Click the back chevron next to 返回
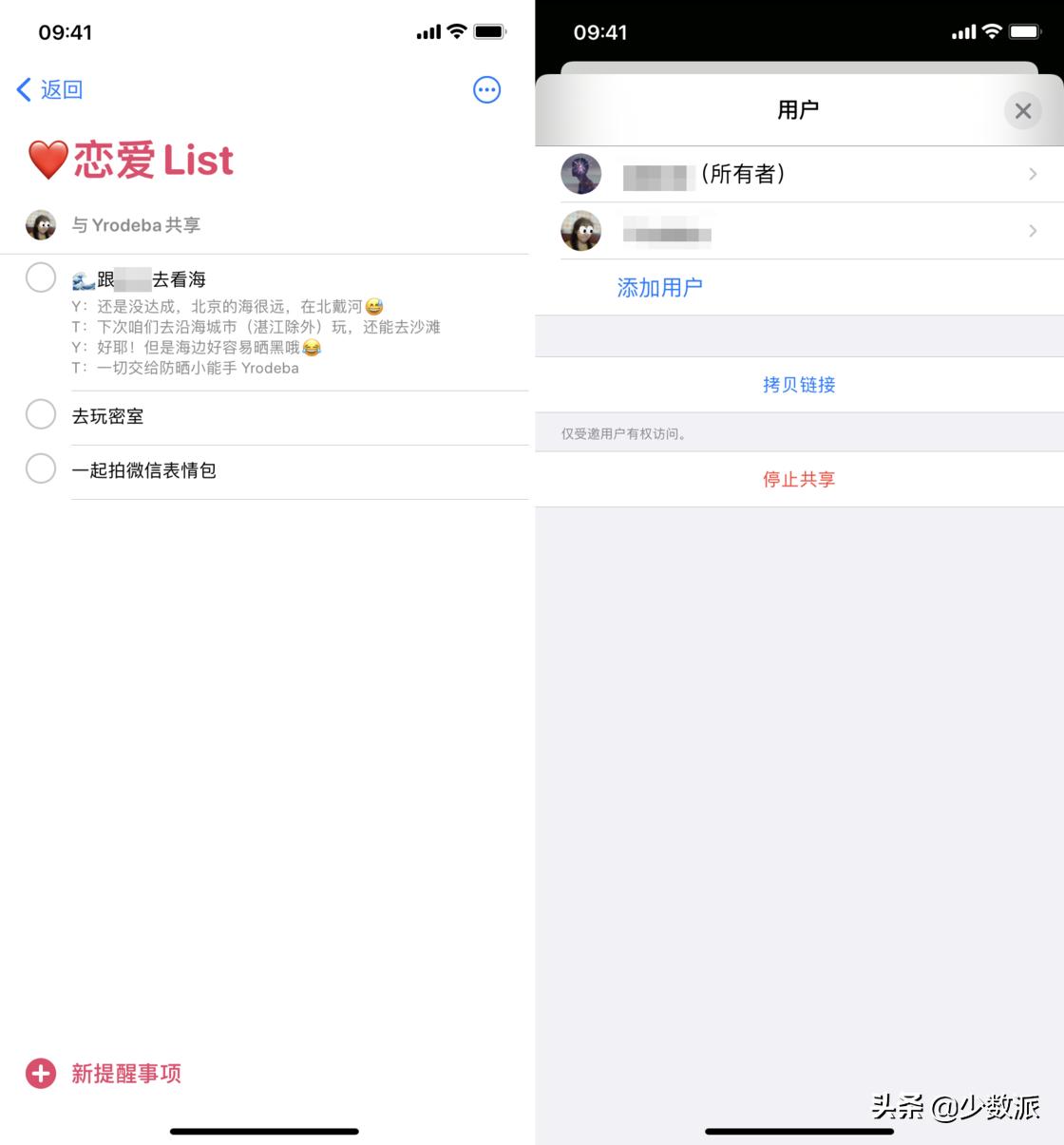This screenshot has height=1145, width=1064. click(x=24, y=89)
